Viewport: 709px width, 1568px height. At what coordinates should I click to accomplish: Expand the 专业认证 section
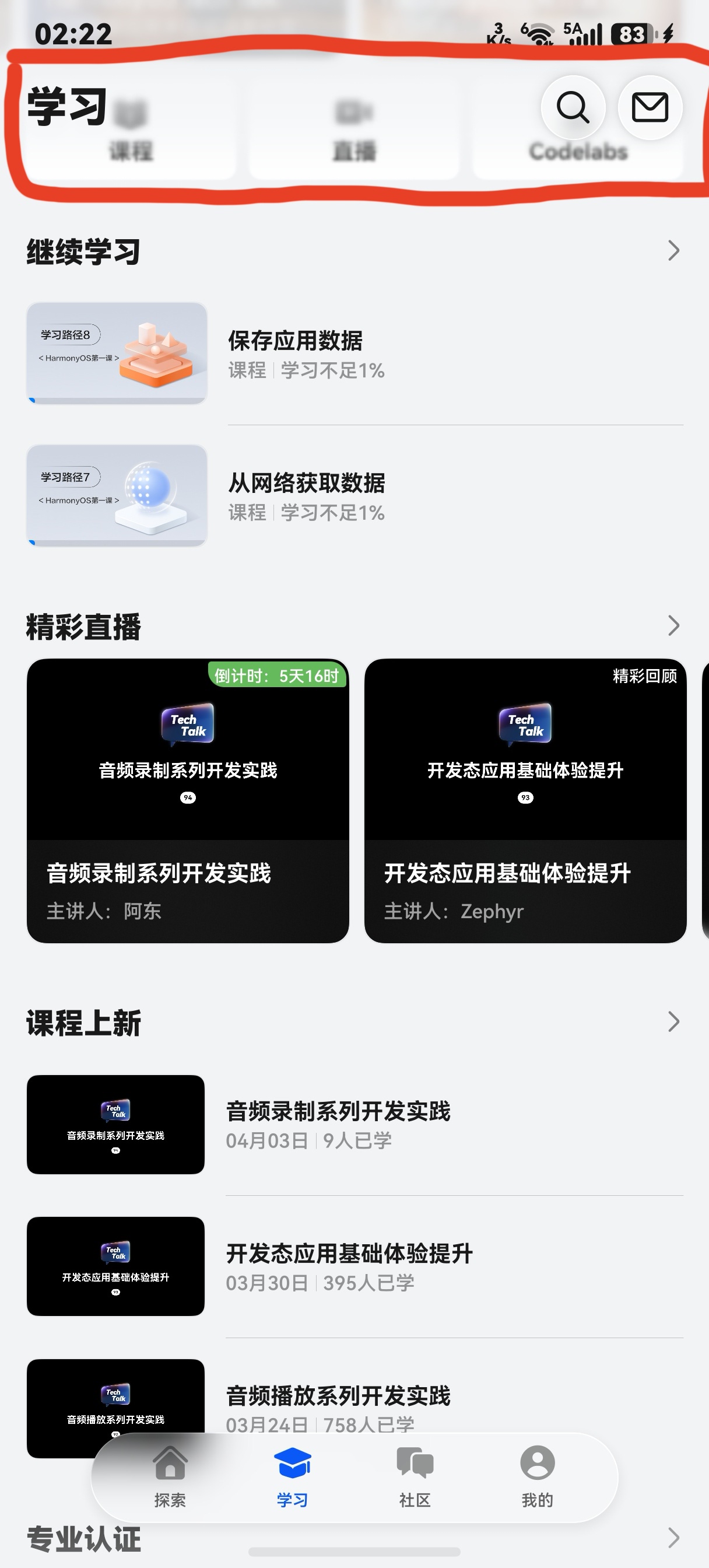point(673,1538)
